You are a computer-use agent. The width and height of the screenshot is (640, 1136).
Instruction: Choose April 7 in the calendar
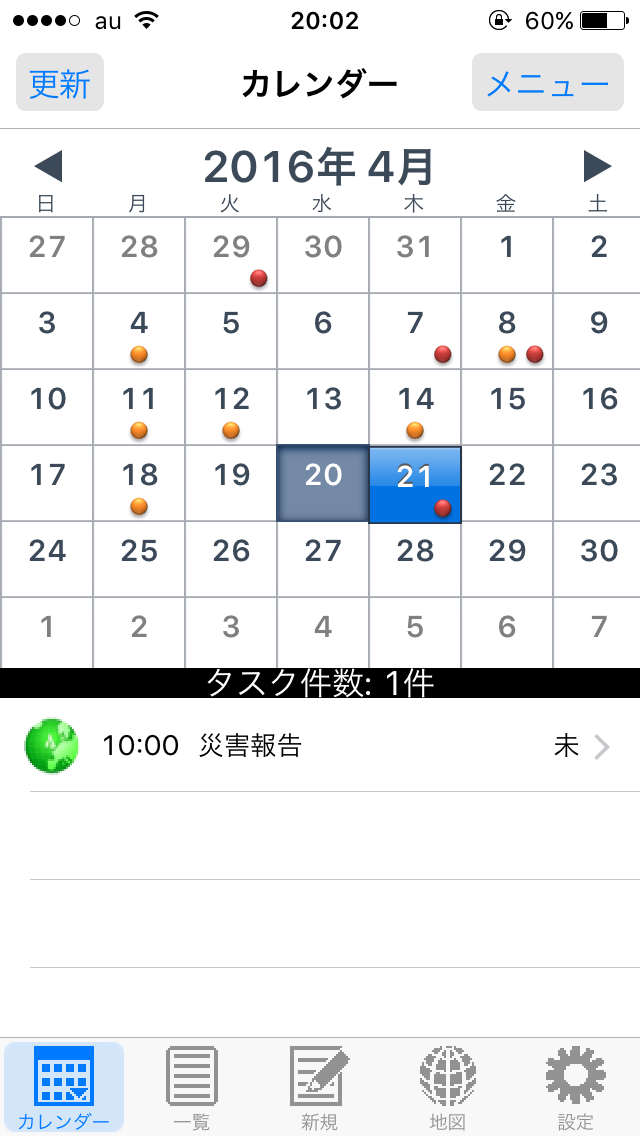(415, 331)
